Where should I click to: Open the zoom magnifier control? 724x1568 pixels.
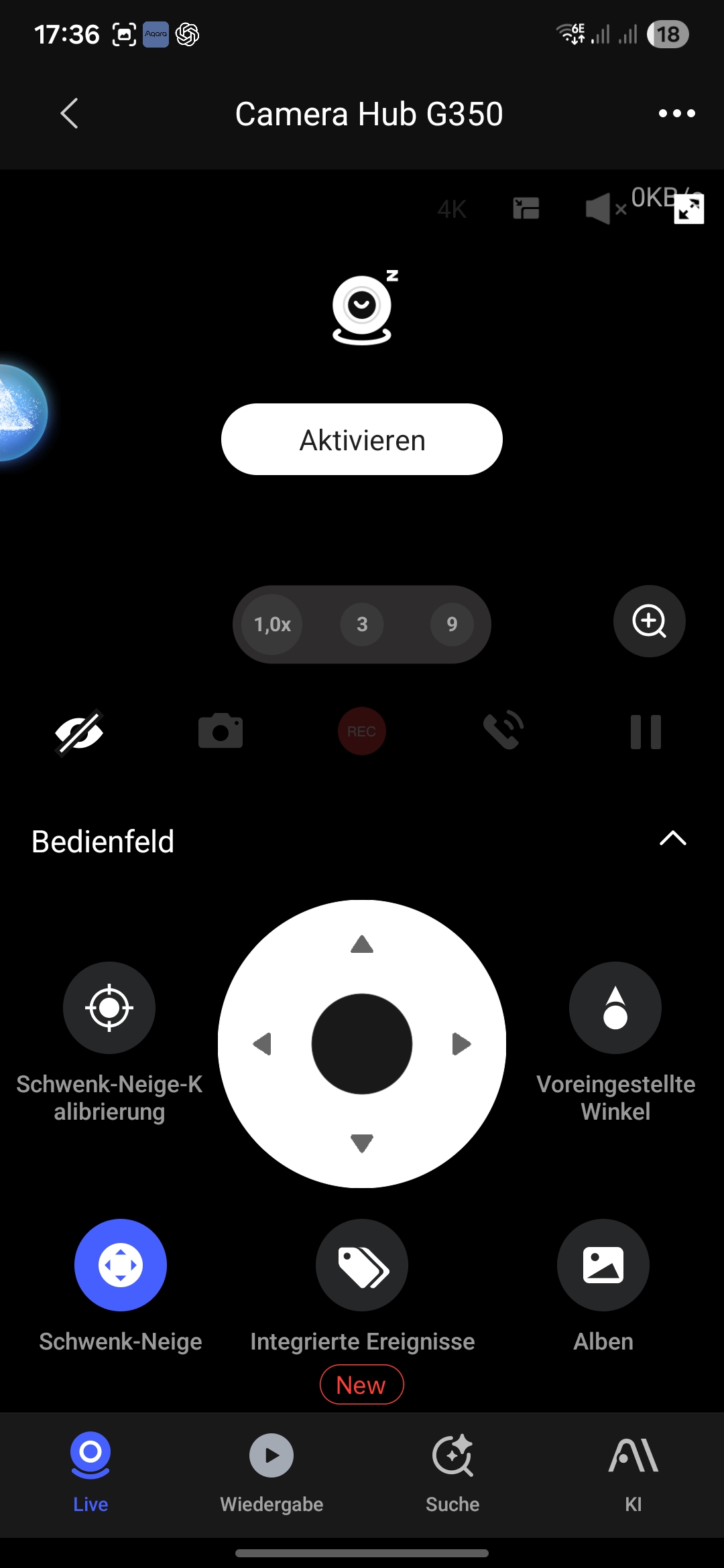pos(649,621)
